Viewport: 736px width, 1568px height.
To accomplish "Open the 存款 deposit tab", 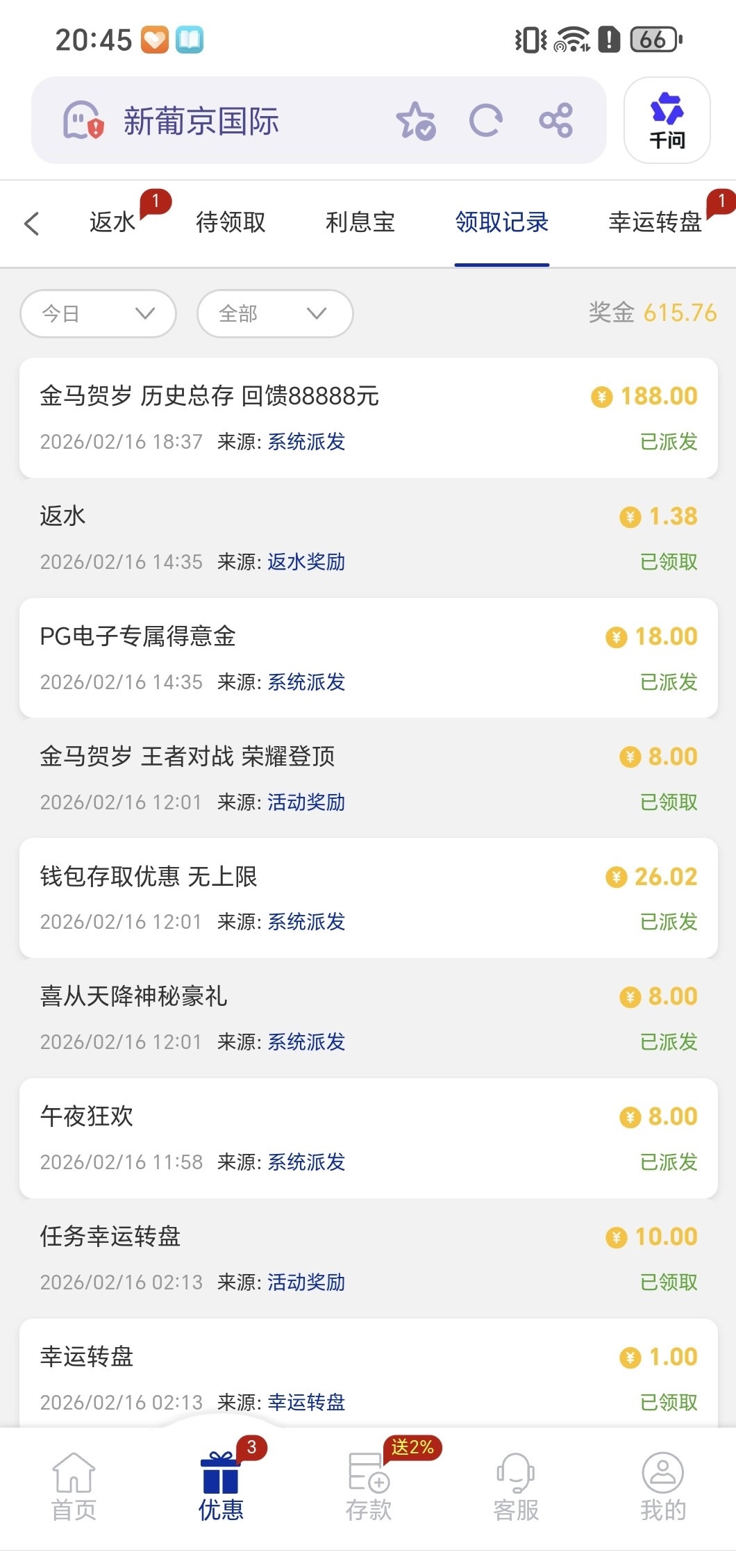I will click(369, 1487).
